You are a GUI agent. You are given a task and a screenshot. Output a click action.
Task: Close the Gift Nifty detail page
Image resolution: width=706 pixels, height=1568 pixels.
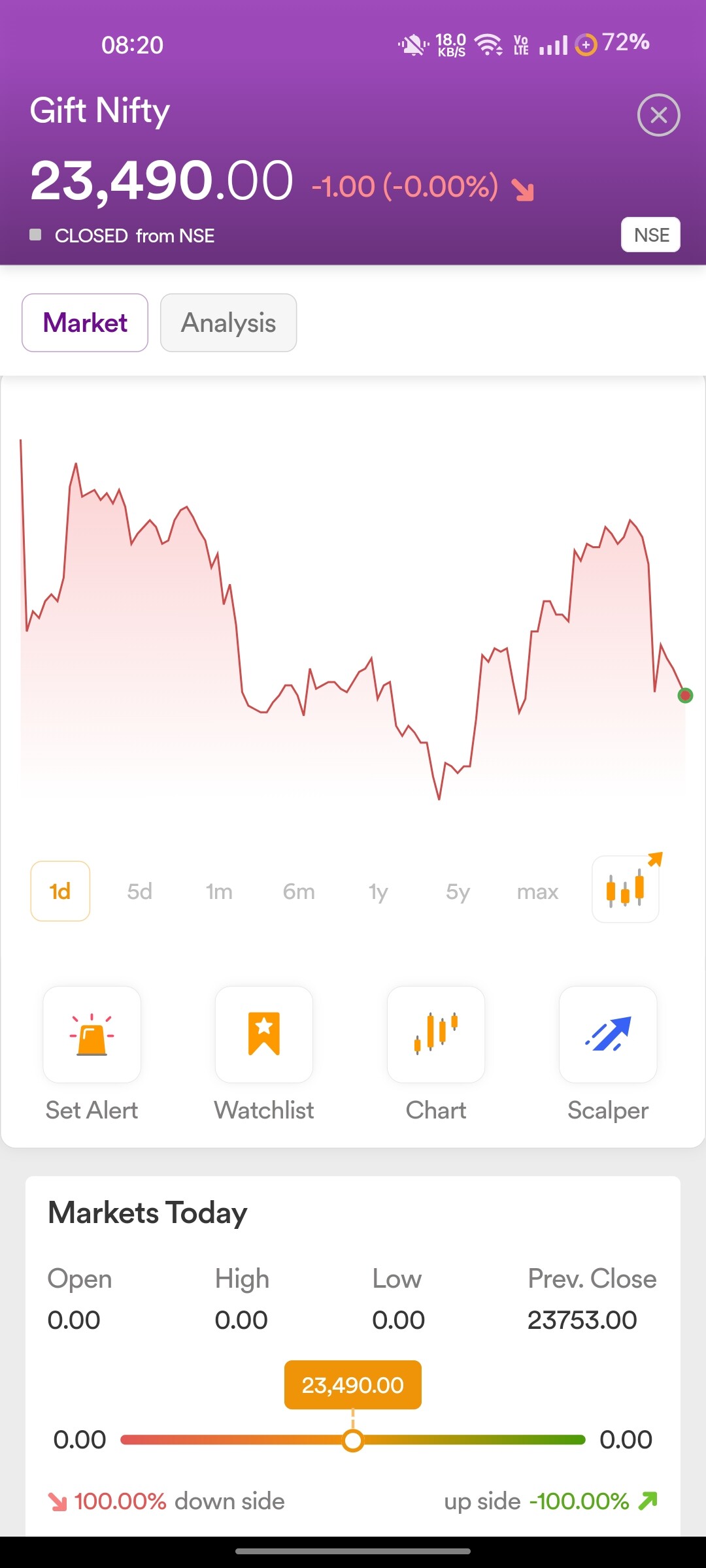(659, 116)
